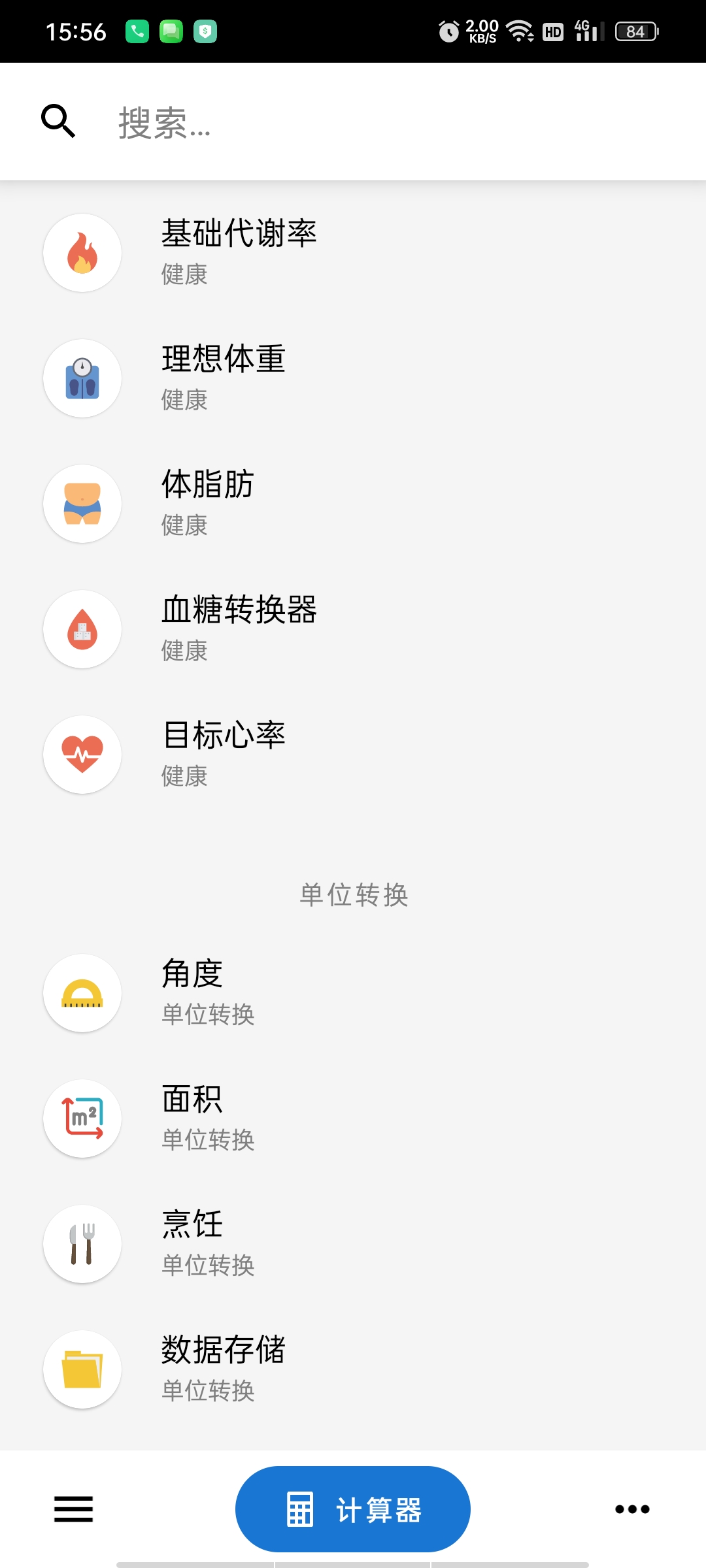Image resolution: width=706 pixels, height=1568 pixels.
Task: Open the 理想体重 calculator
Action: tap(353, 378)
